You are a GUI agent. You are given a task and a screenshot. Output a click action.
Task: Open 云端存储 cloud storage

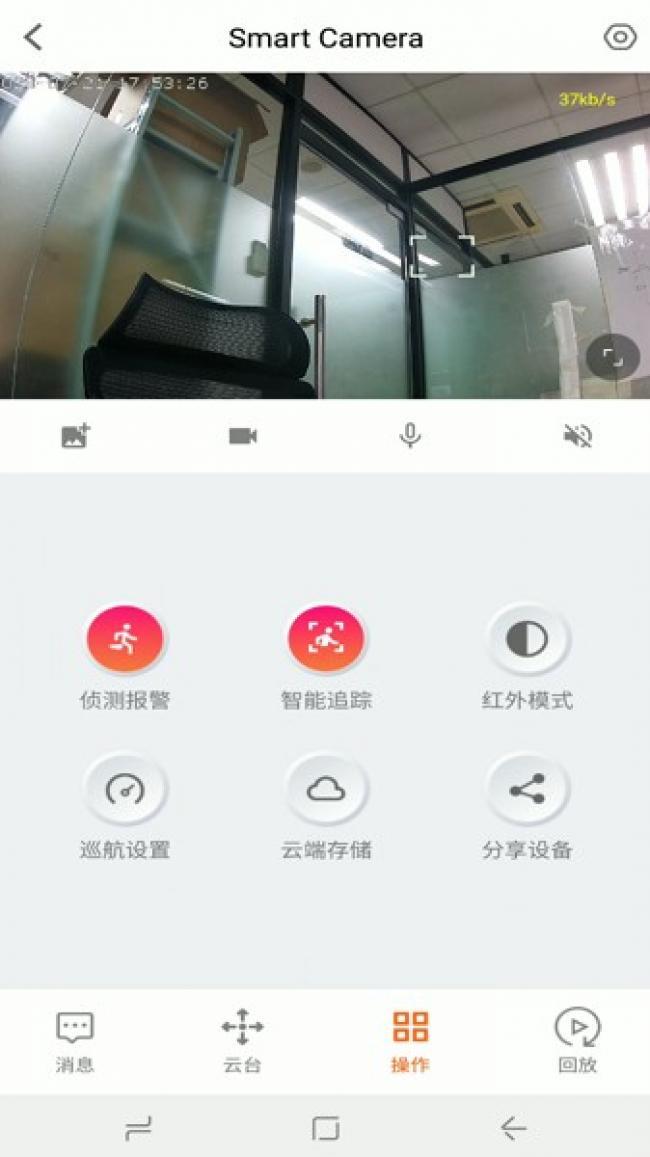tap(326, 790)
